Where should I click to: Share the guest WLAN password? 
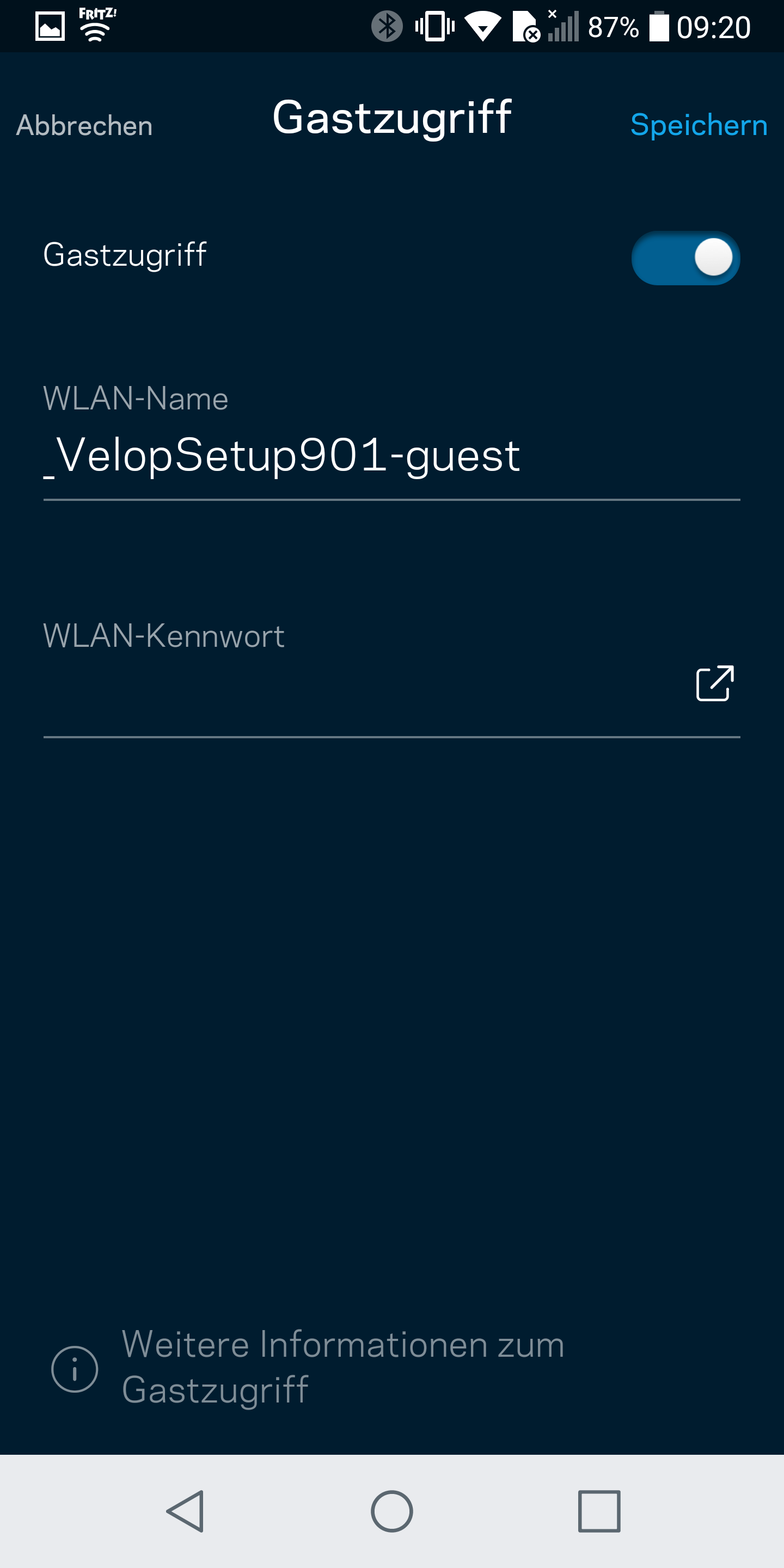tap(715, 683)
